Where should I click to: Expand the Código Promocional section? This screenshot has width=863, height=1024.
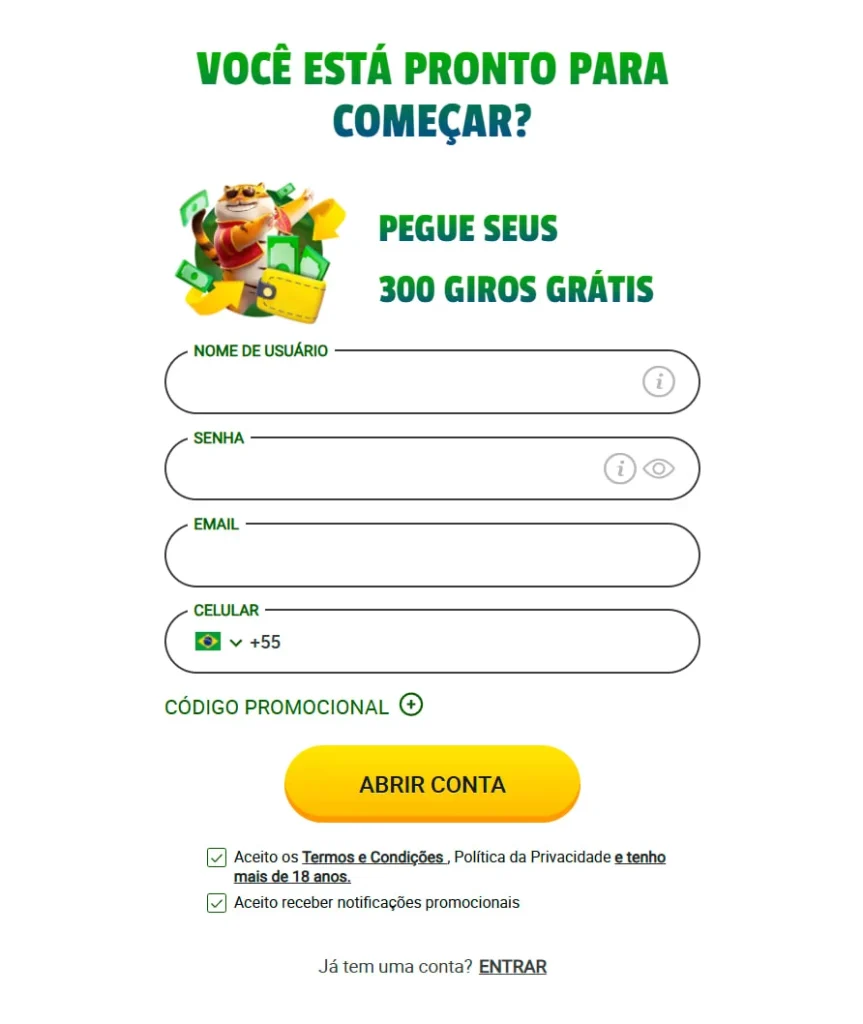411,705
